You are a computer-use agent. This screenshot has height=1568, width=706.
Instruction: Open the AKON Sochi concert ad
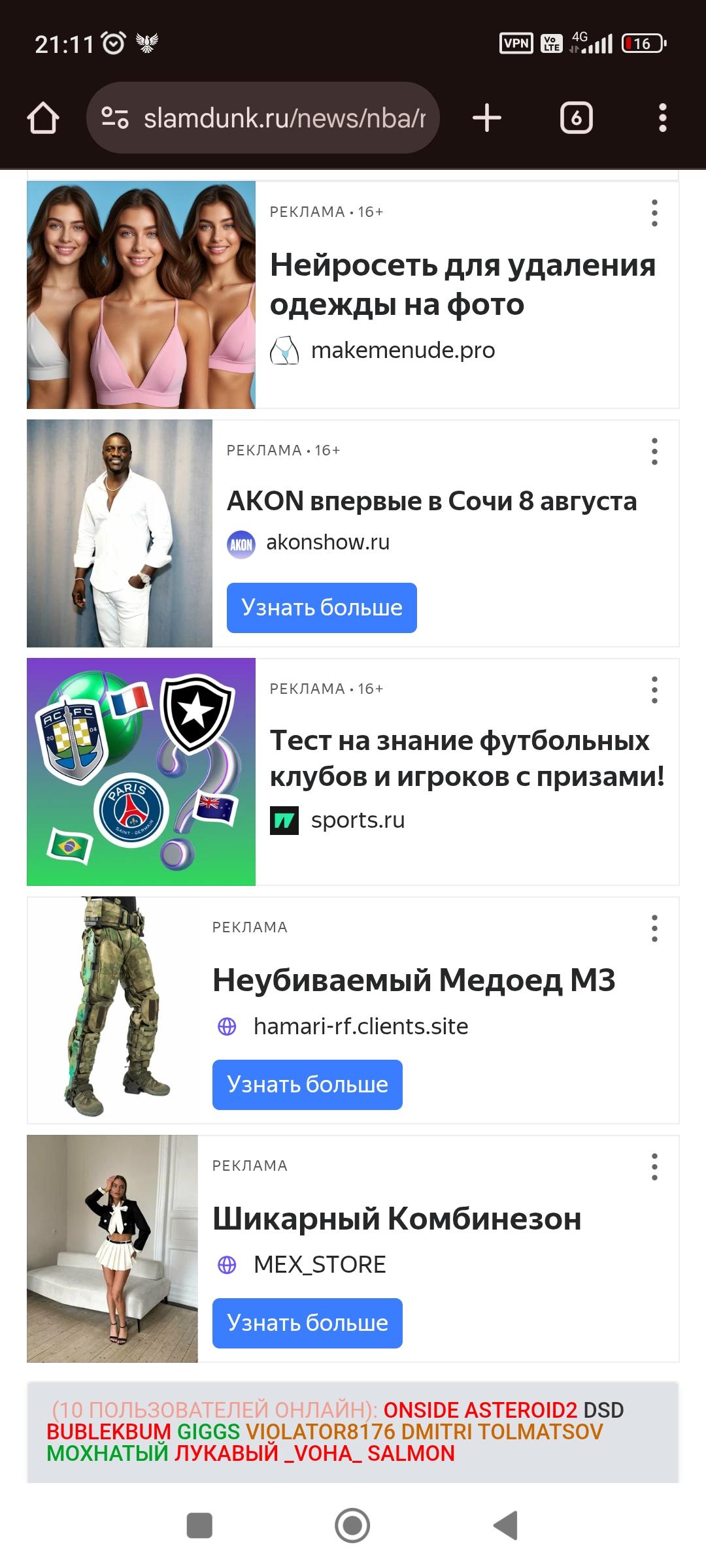click(x=431, y=501)
